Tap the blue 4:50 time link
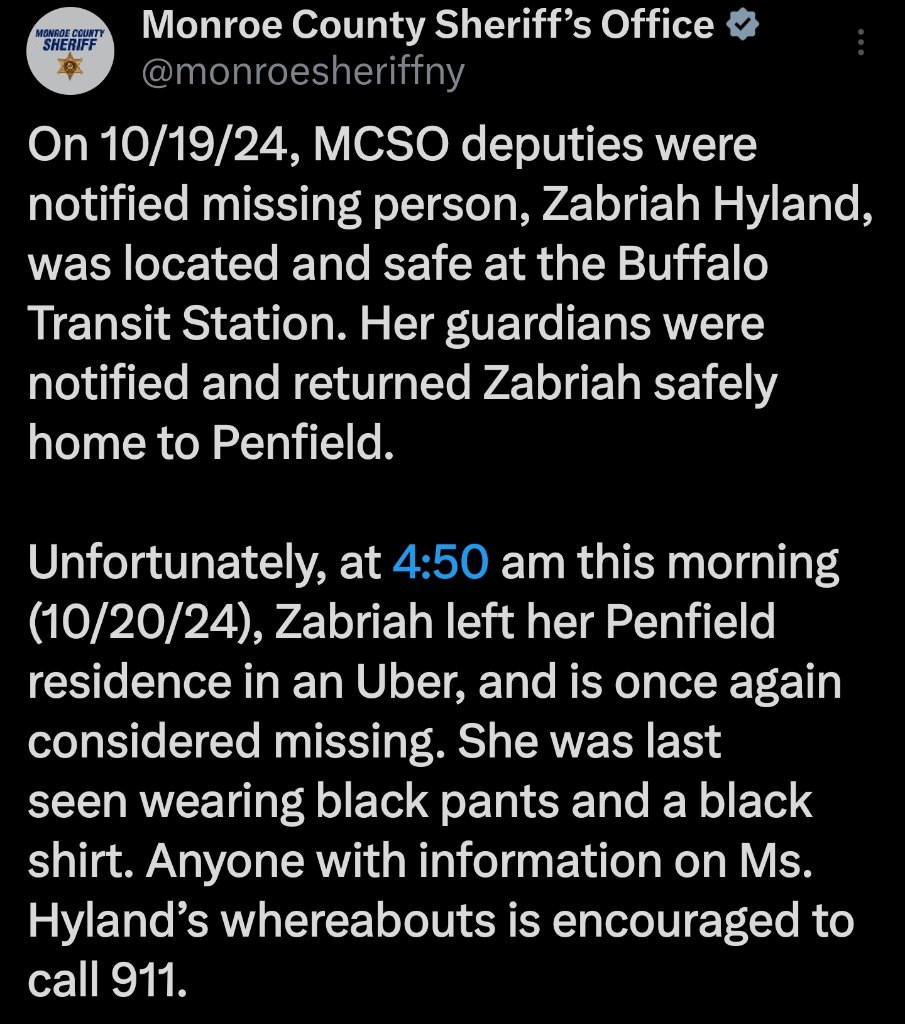This screenshot has width=905, height=1024. point(441,563)
